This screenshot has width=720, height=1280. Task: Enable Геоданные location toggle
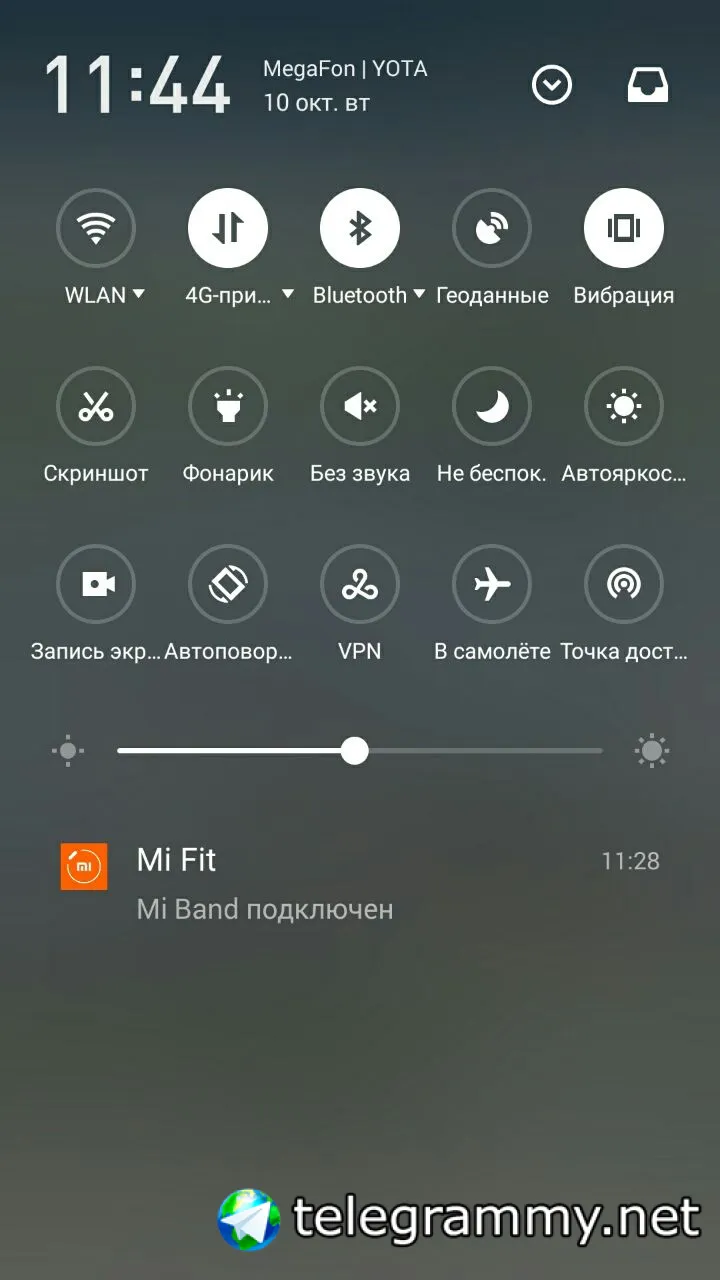click(x=492, y=229)
